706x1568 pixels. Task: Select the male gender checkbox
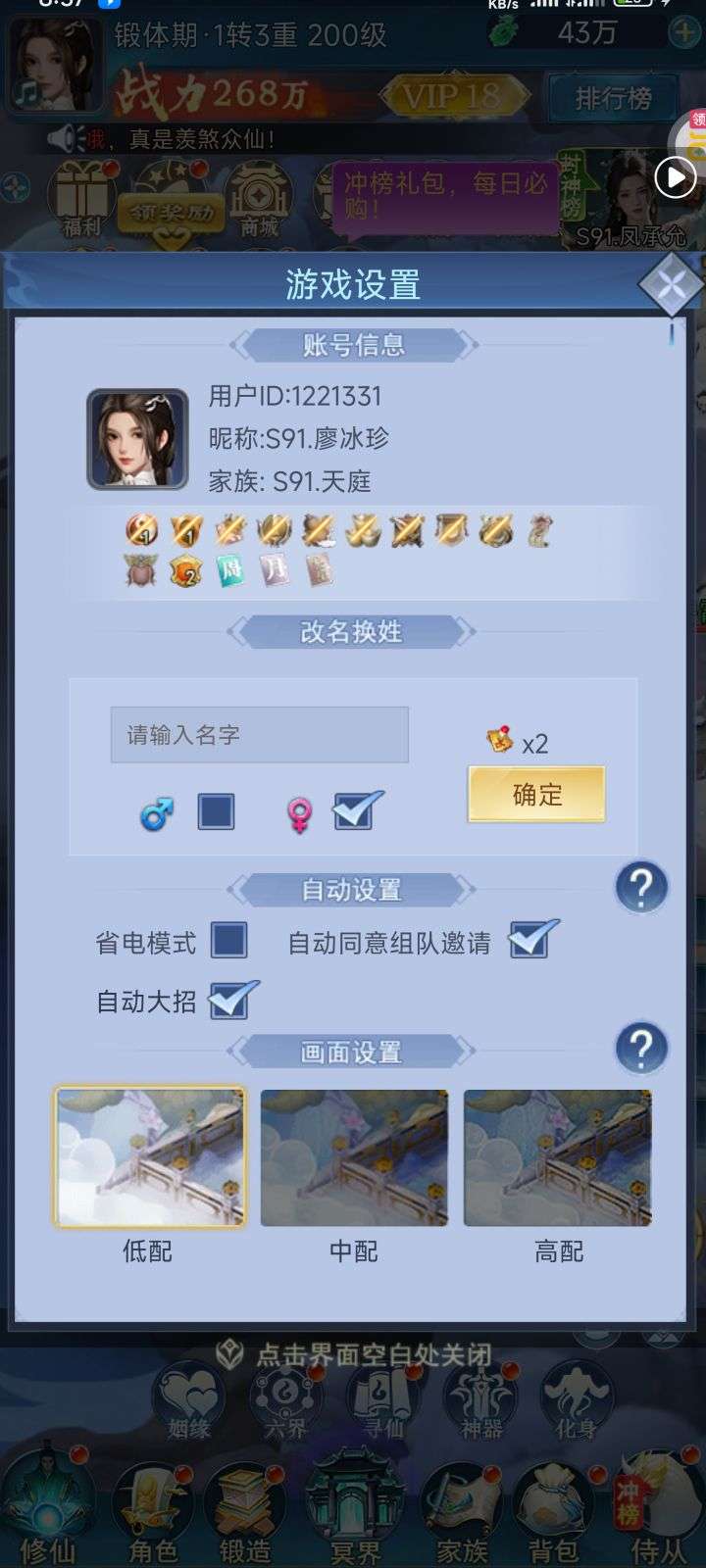tap(216, 811)
